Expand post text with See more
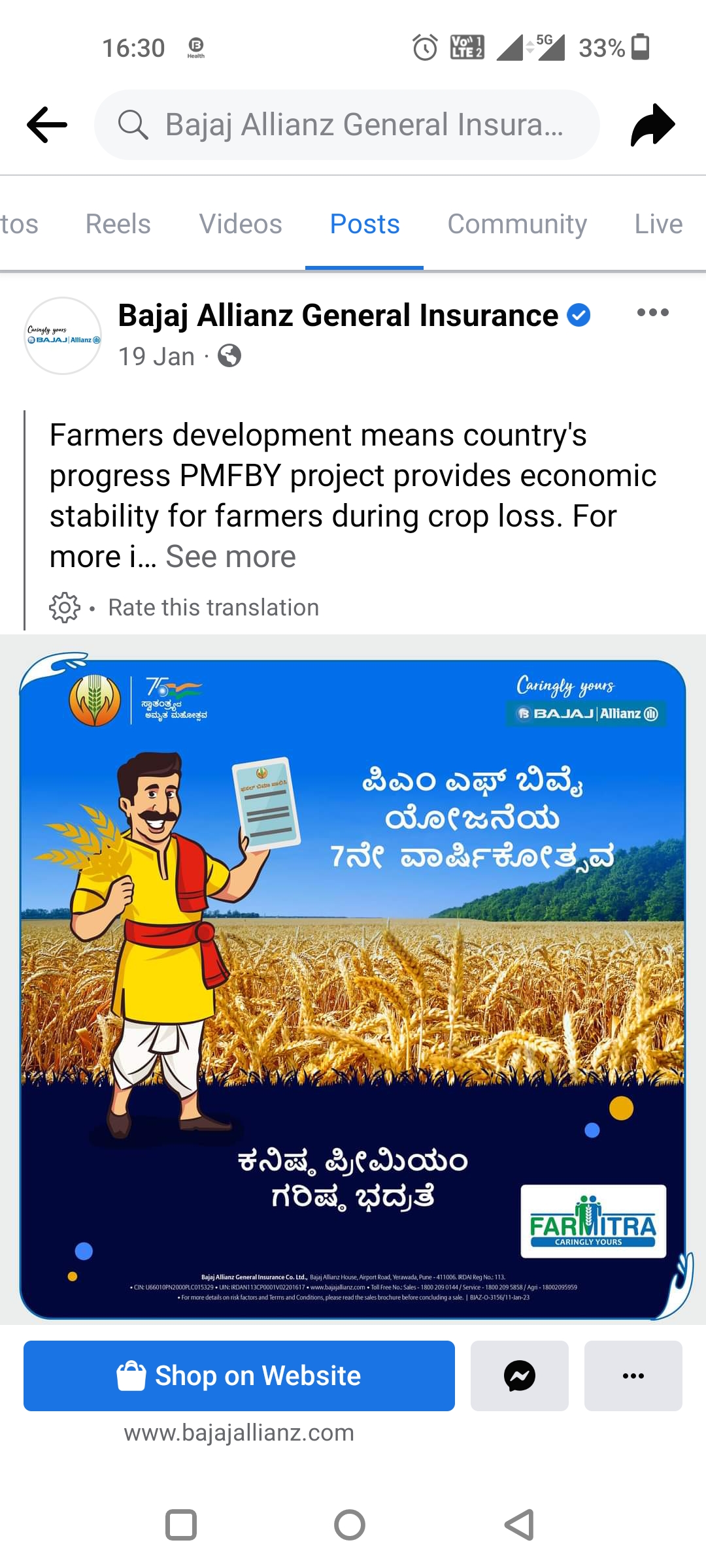Screen dimensions: 706x1568 tap(231, 557)
